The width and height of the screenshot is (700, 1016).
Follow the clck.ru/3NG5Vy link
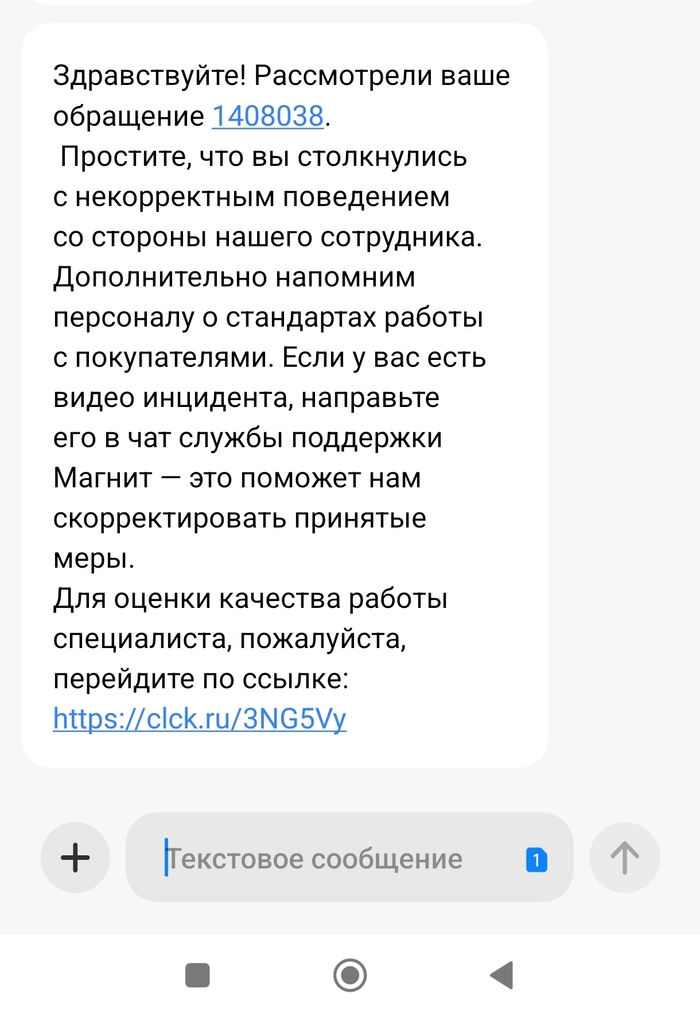tap(199, 719)
